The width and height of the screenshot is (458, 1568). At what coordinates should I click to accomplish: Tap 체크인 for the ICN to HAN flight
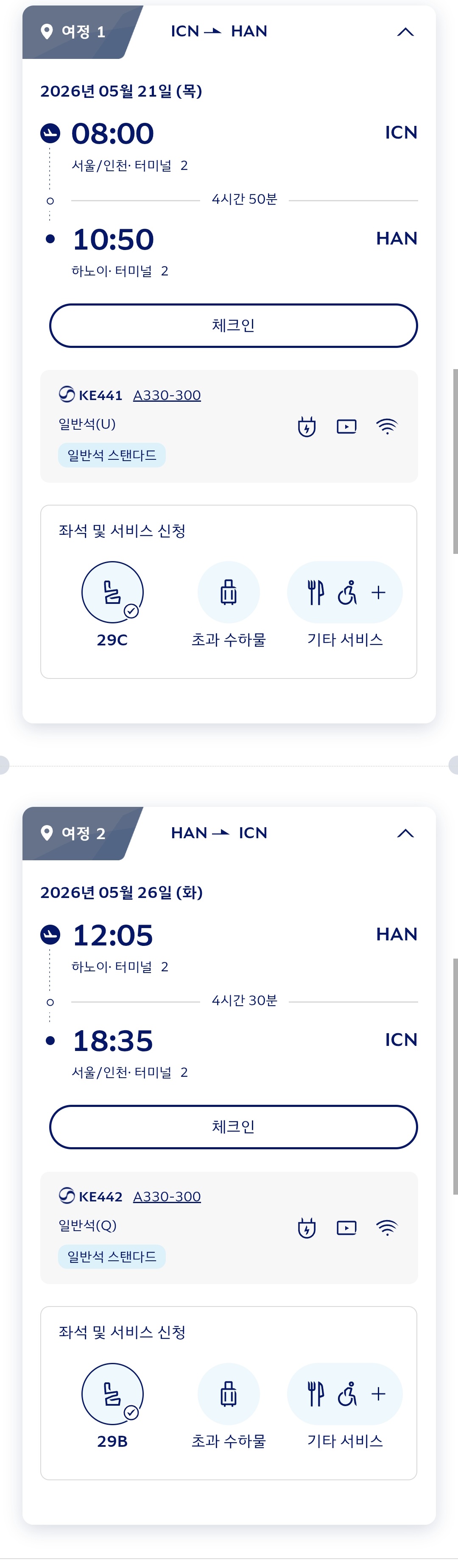pyautogui.click(x=233, y=325)
